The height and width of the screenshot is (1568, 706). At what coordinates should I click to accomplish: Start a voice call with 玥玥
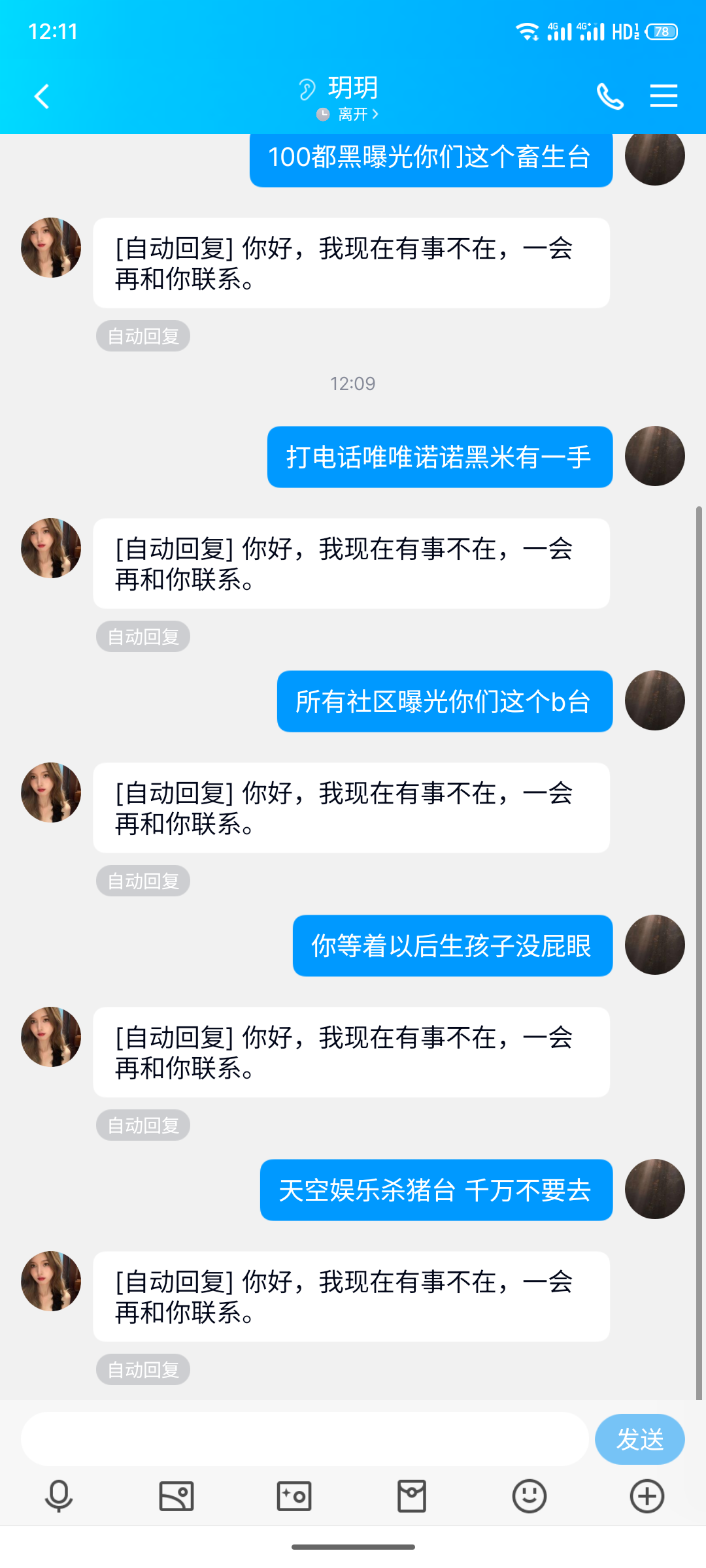[x=610, y=97]
